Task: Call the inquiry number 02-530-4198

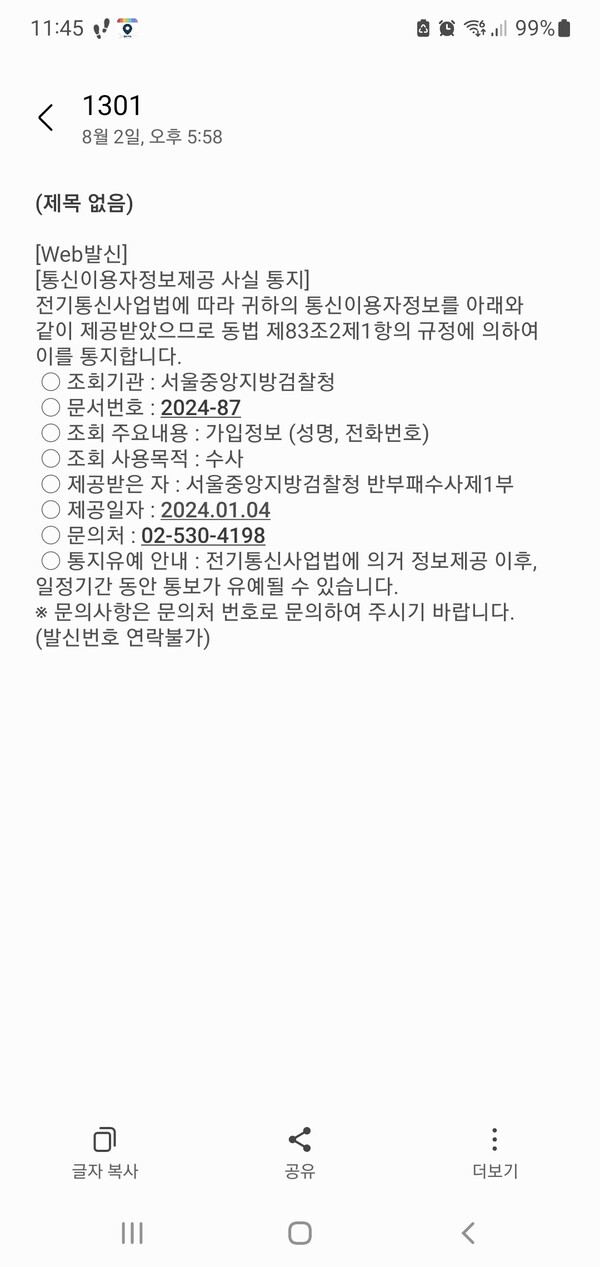Action: coord(203,536)
